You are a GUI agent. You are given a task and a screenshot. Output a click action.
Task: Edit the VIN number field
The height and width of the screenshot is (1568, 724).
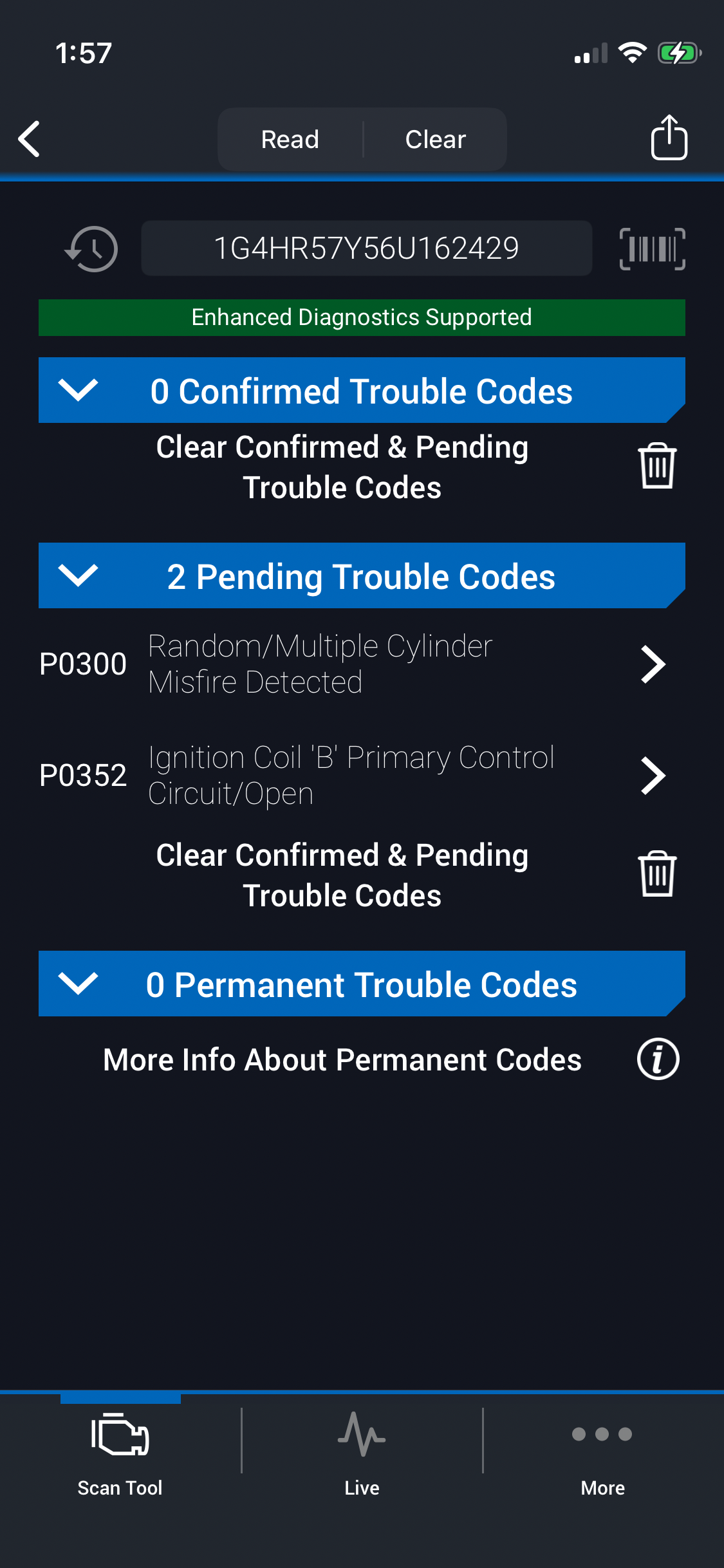point(366,248)
